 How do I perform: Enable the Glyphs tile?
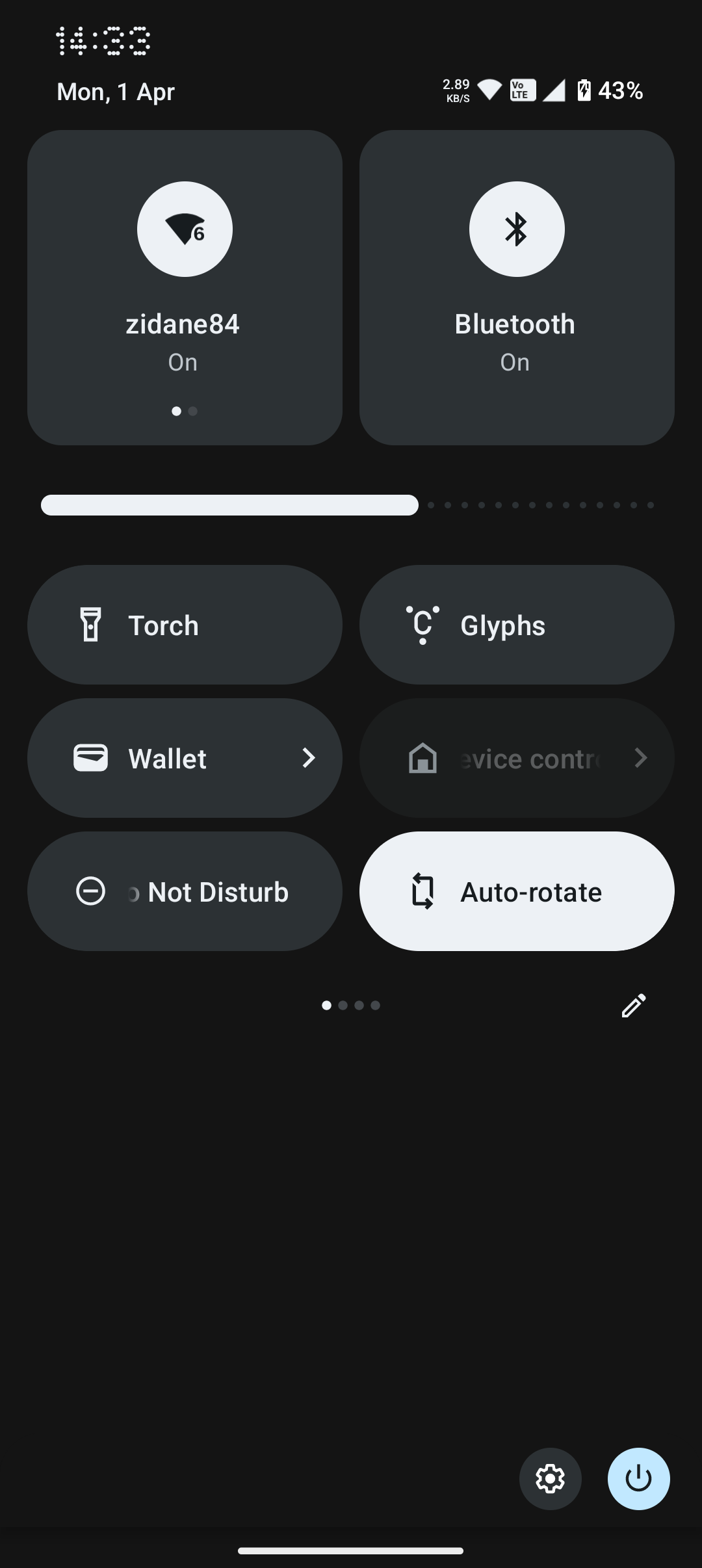[517, 625]
